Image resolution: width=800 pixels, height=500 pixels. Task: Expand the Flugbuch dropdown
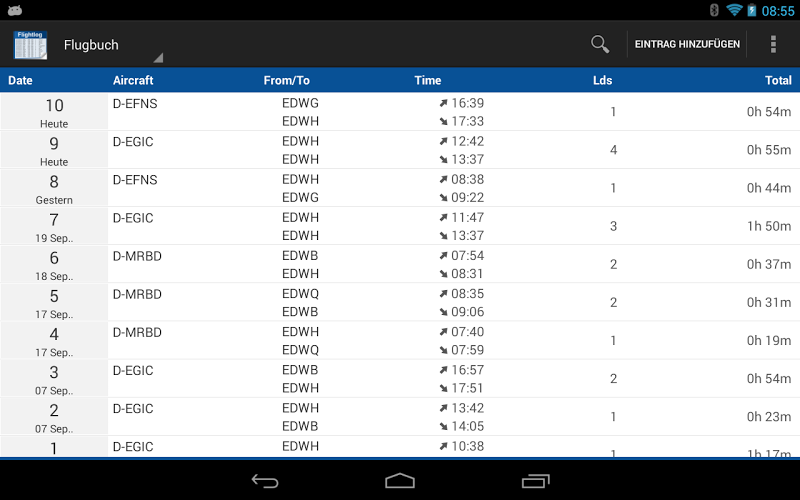(110, 46)
